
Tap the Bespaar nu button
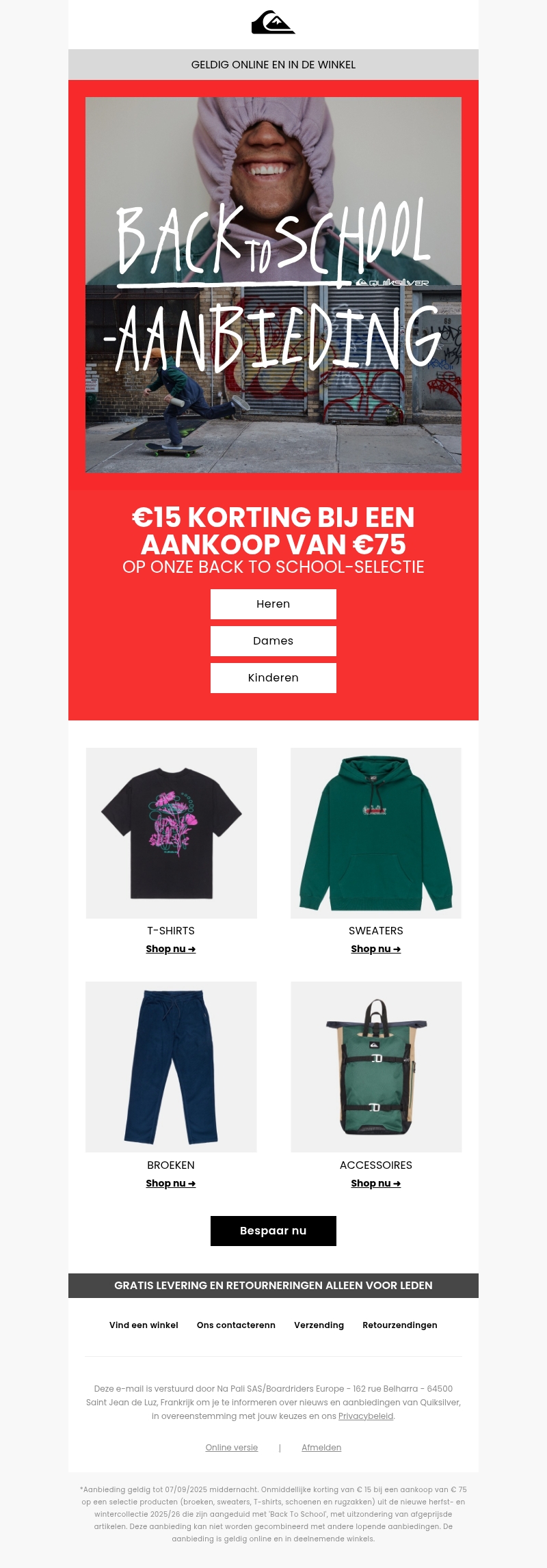tap(273, 1231)
